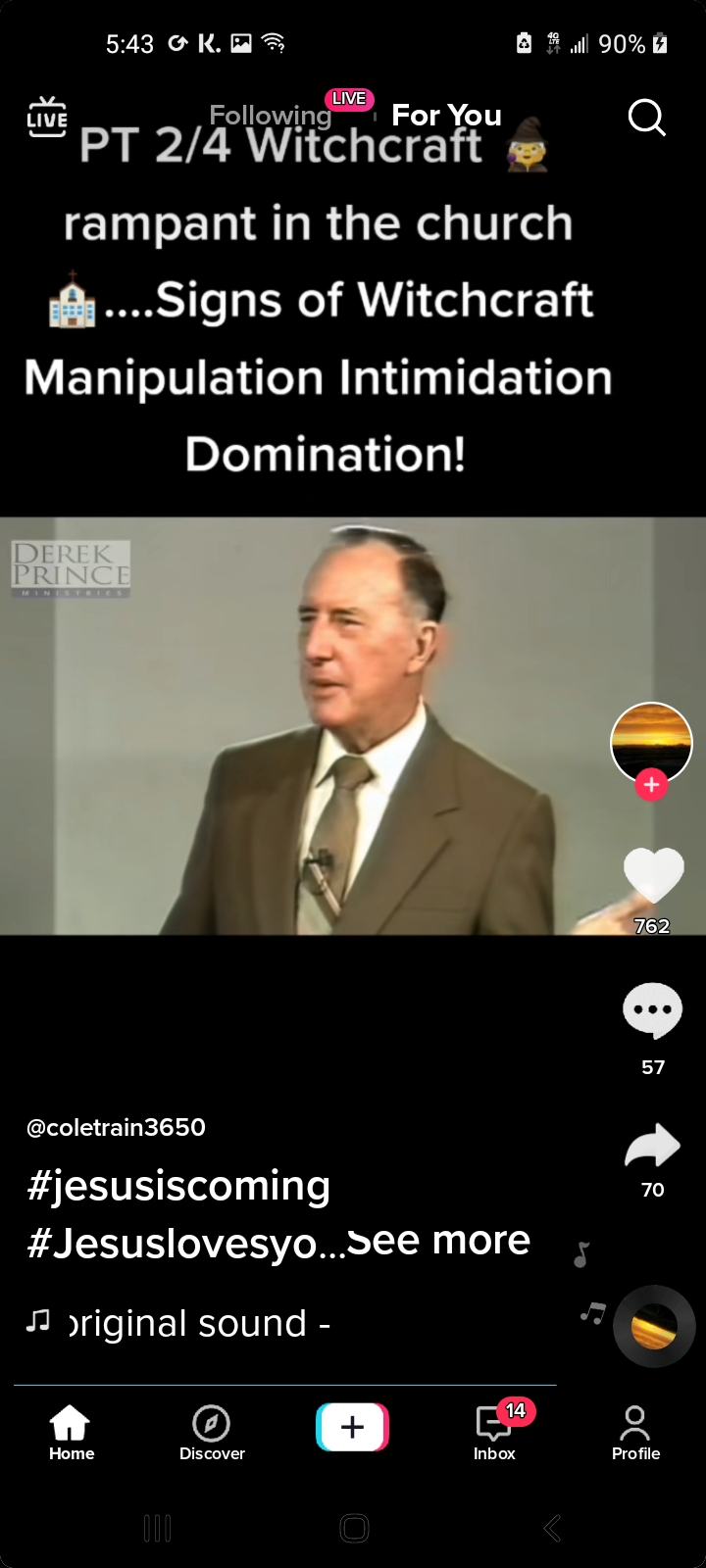Create a new video with plus button
This screenshot has width=706, height=1568.
click(352, 1427)
